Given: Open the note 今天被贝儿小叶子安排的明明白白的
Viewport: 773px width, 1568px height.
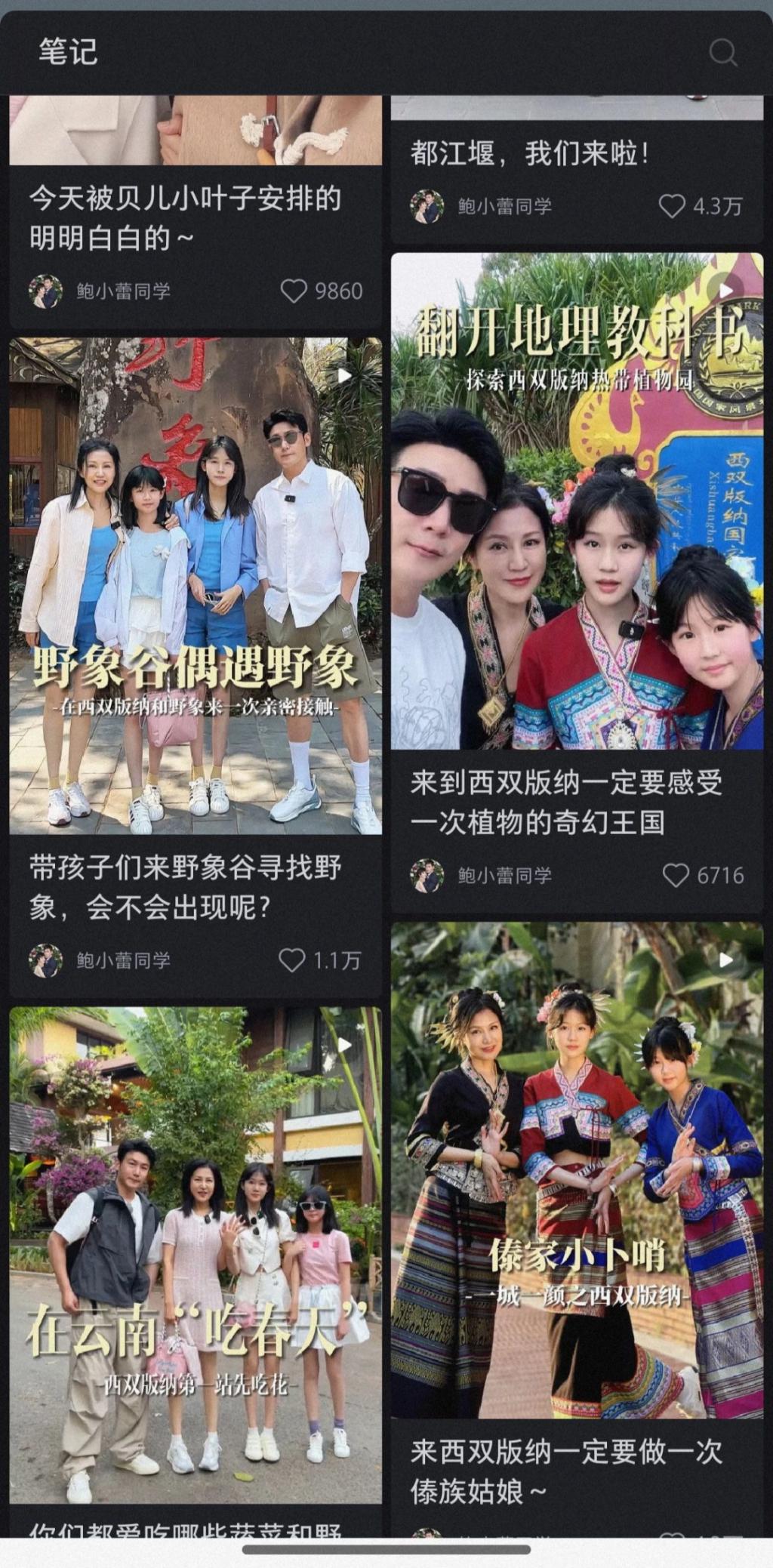Looking at the screenshot, I should (185, 218).
